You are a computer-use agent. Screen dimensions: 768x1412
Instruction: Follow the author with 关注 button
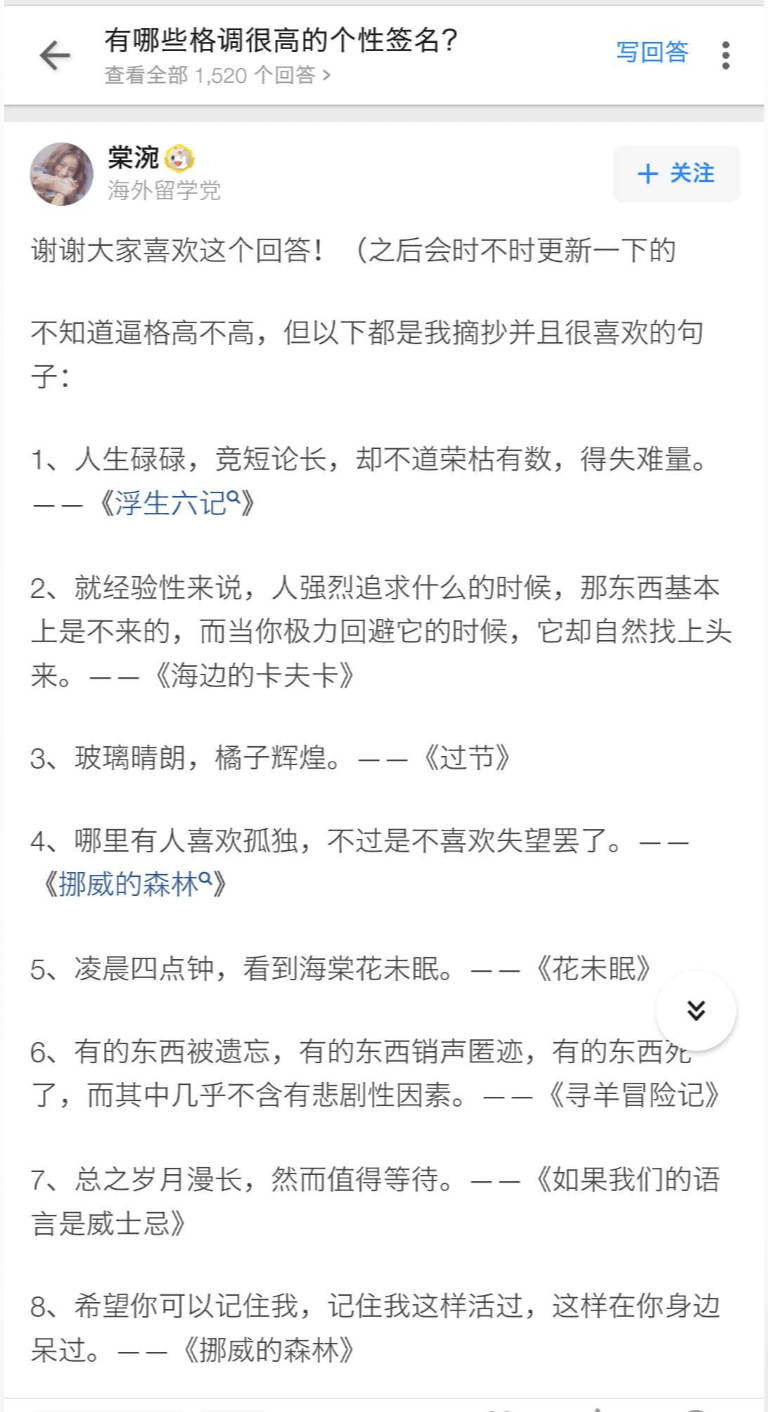pos(676,174)
